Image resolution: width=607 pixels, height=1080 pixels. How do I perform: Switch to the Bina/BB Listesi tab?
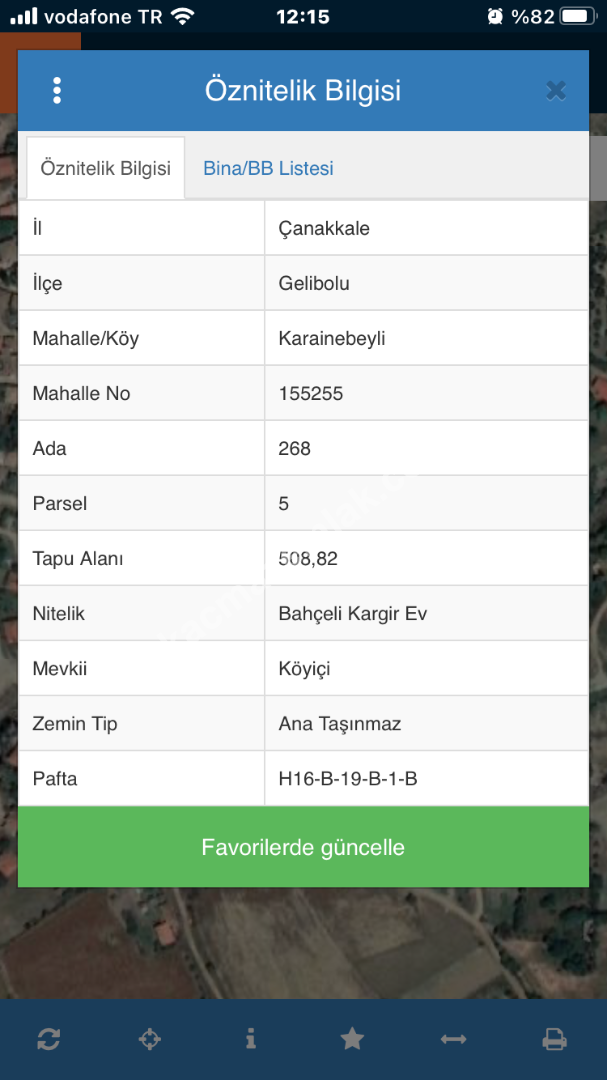pos(268,168)
